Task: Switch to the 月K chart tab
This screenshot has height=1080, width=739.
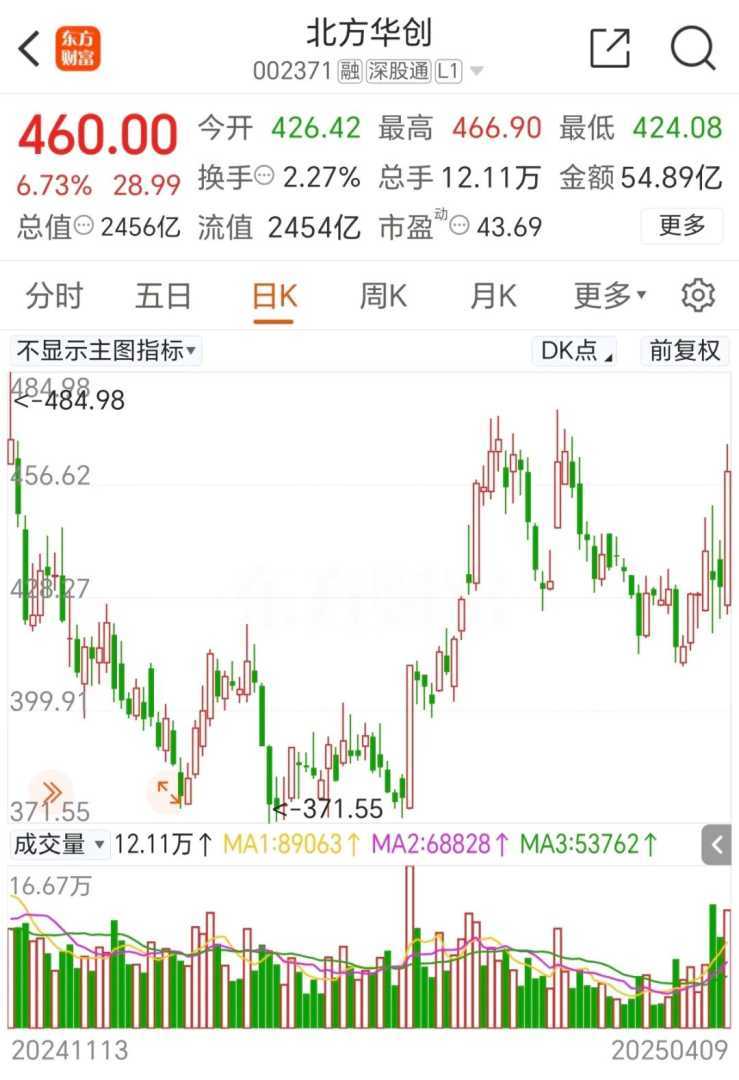Action: [493, 296]
